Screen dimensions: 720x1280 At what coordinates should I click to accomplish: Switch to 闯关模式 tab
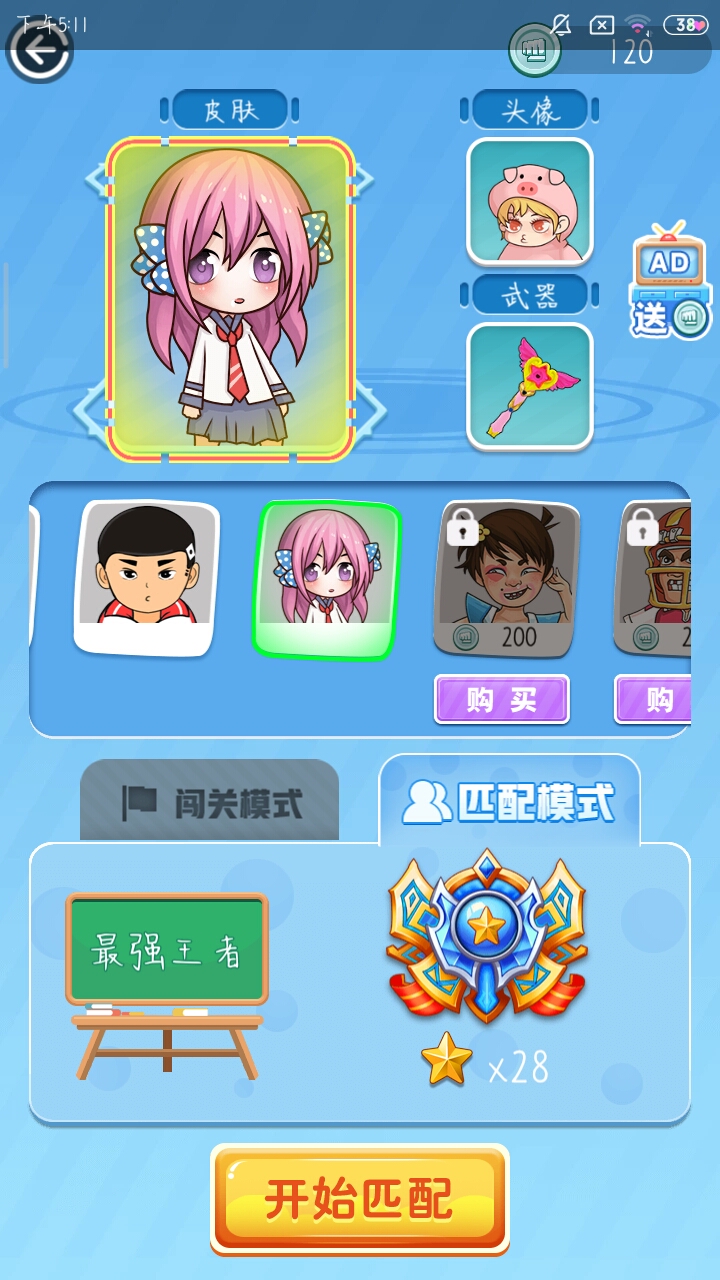pyautogui.click(x=210, y=802)
